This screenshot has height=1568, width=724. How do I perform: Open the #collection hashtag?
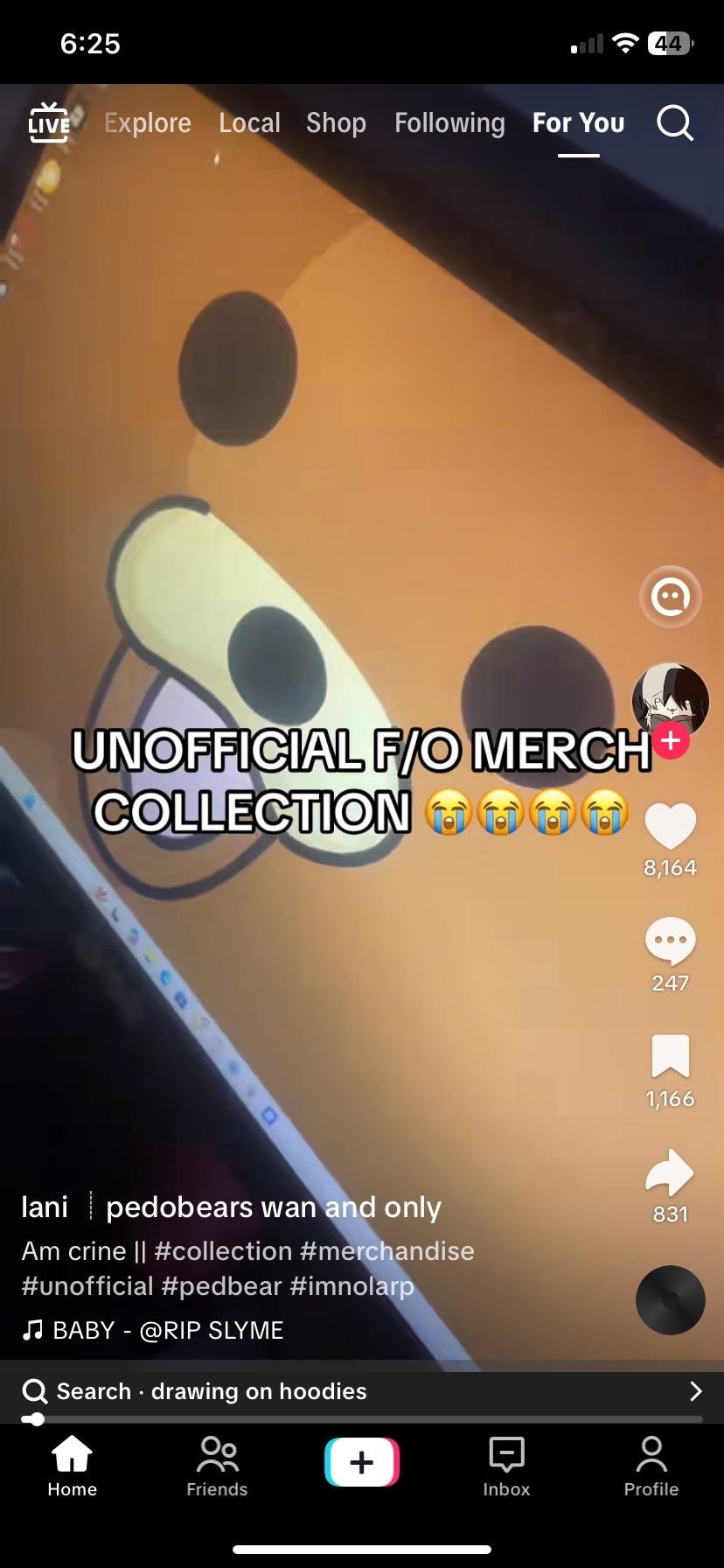(223, 1251)
